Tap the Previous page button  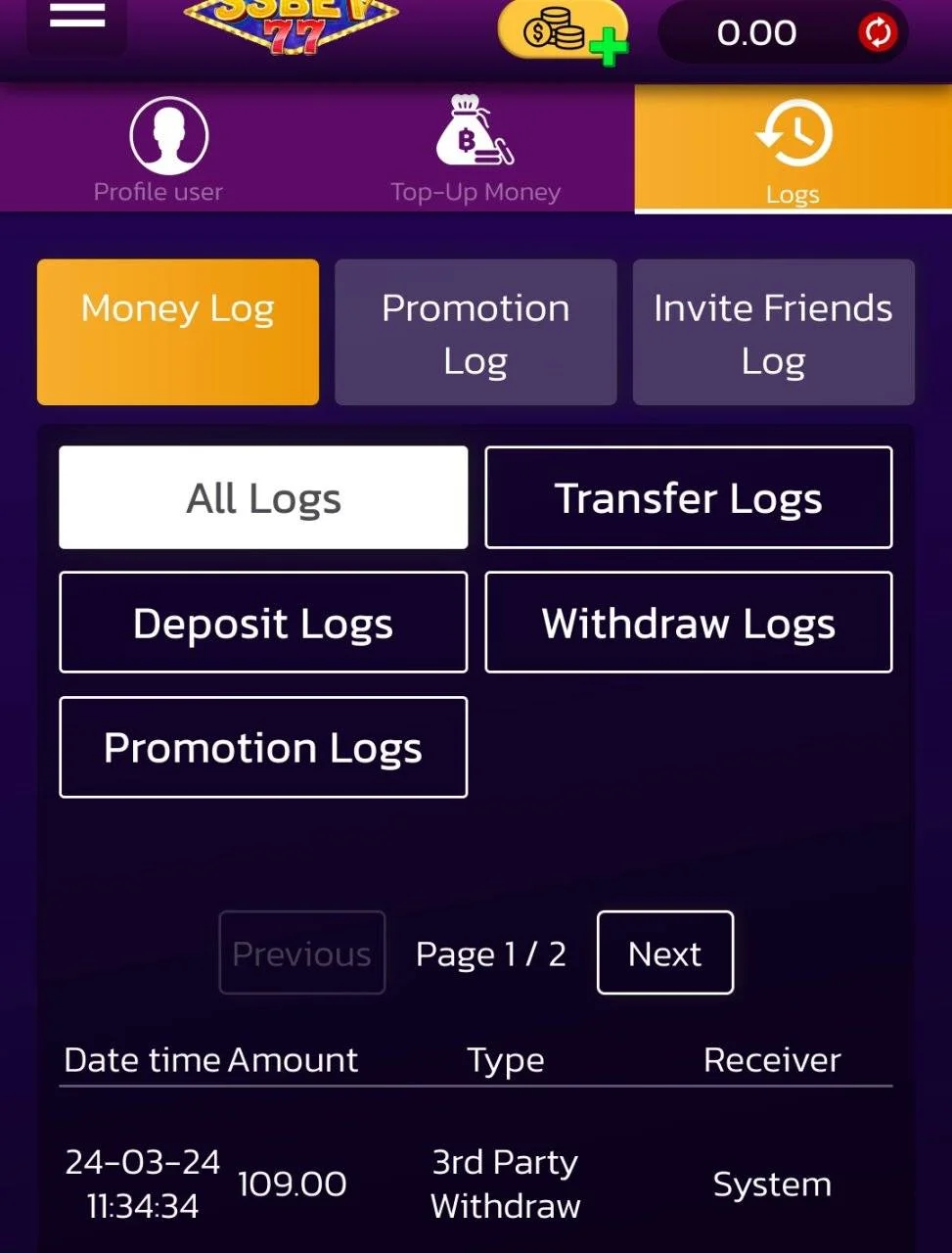301,952
